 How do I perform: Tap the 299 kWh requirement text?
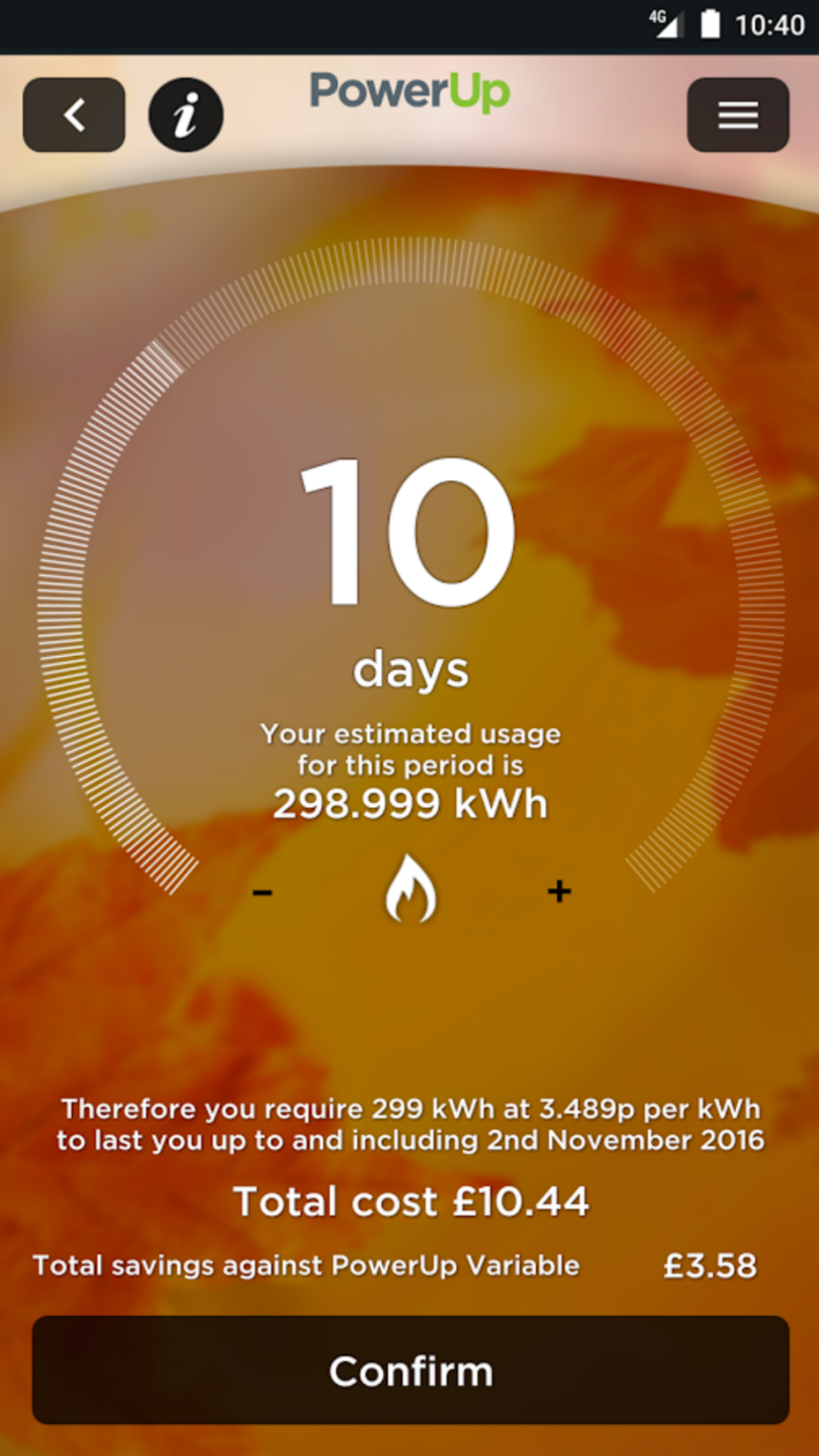tap(409, 1124)
